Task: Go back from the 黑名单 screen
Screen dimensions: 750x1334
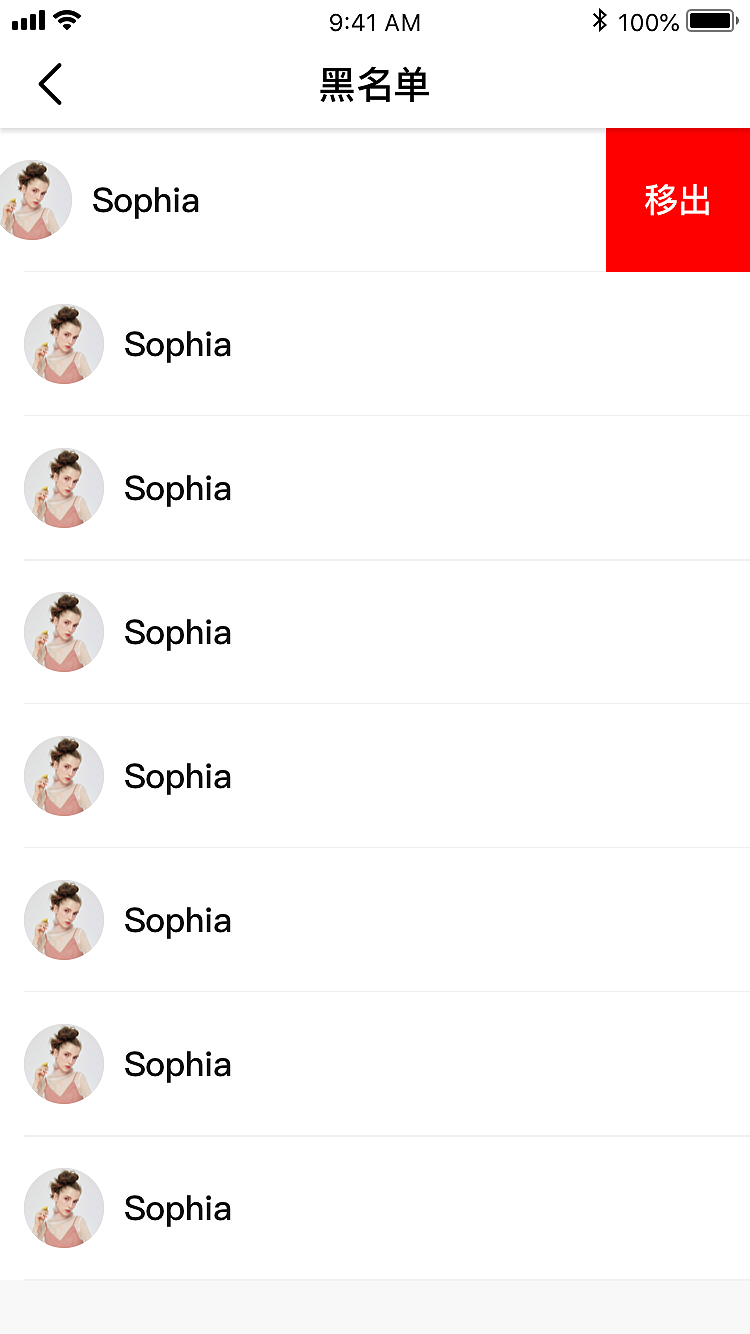Action: (x=50, y=84)
